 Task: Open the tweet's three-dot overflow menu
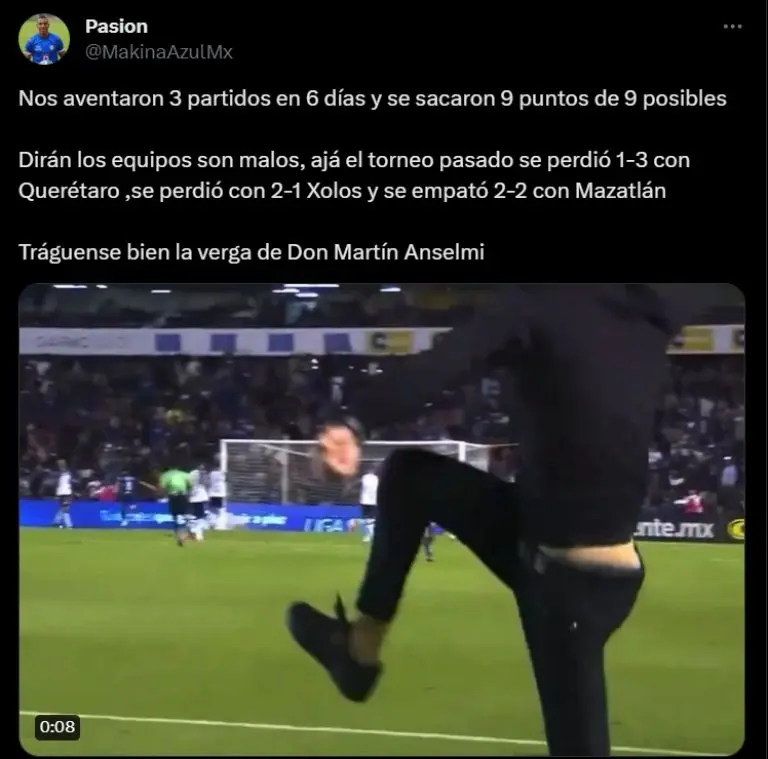click(x=733, y=27)
